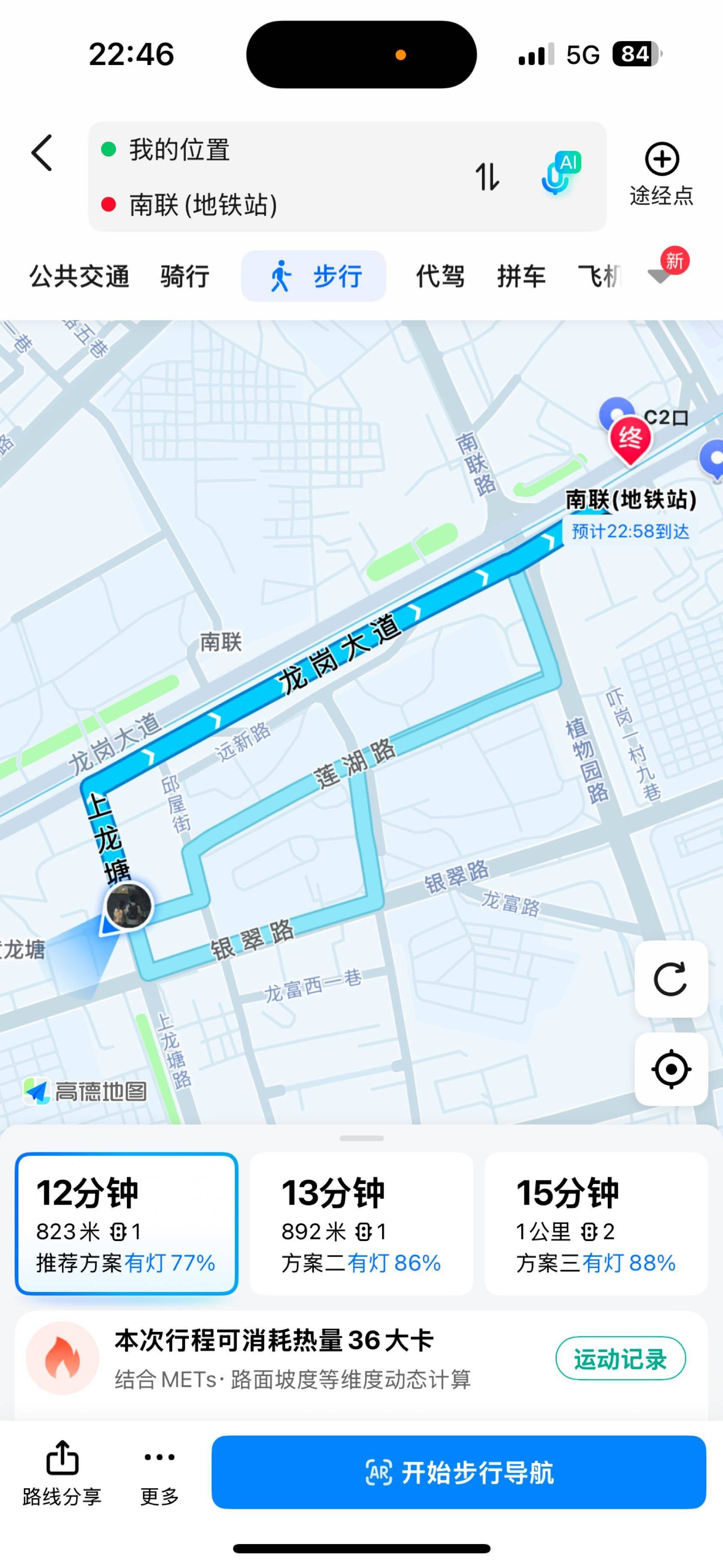The image size is (723, 1568).
Task: Choose the 15分钟 方案三 route
Action: click(x=596, y=1223)
